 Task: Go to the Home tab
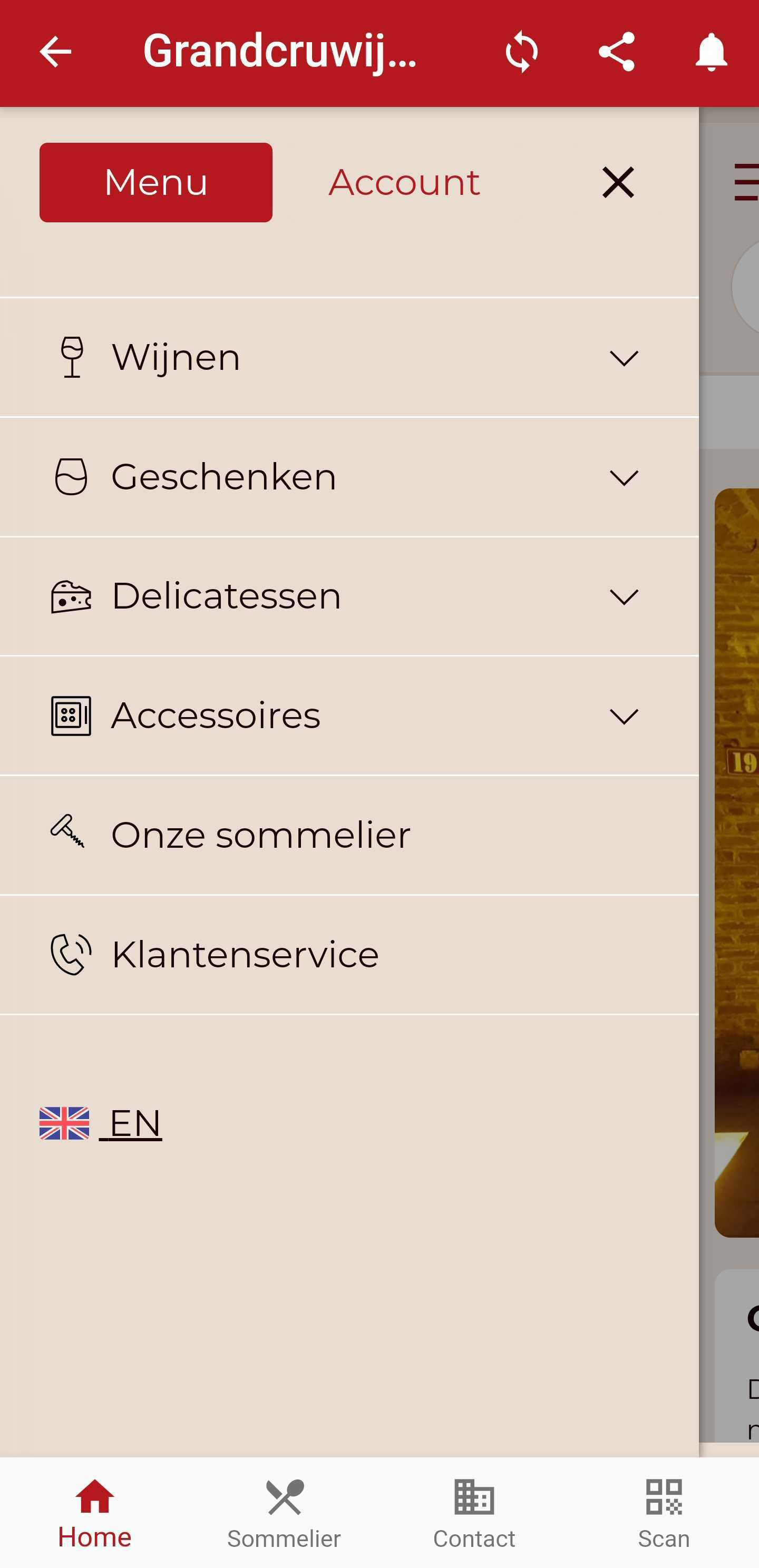(x=95, y=1514)
